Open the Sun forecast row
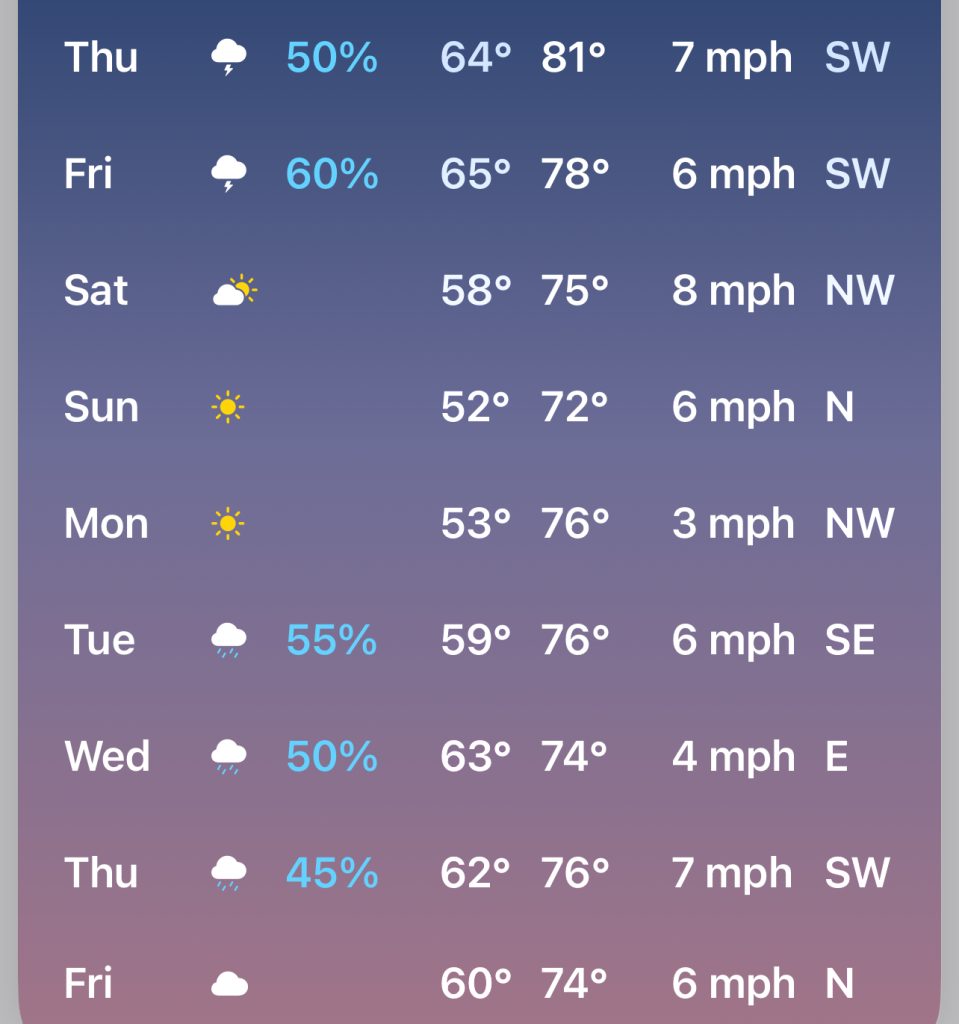This screenshot has height=1024, width=959. [x=479, y=407]
